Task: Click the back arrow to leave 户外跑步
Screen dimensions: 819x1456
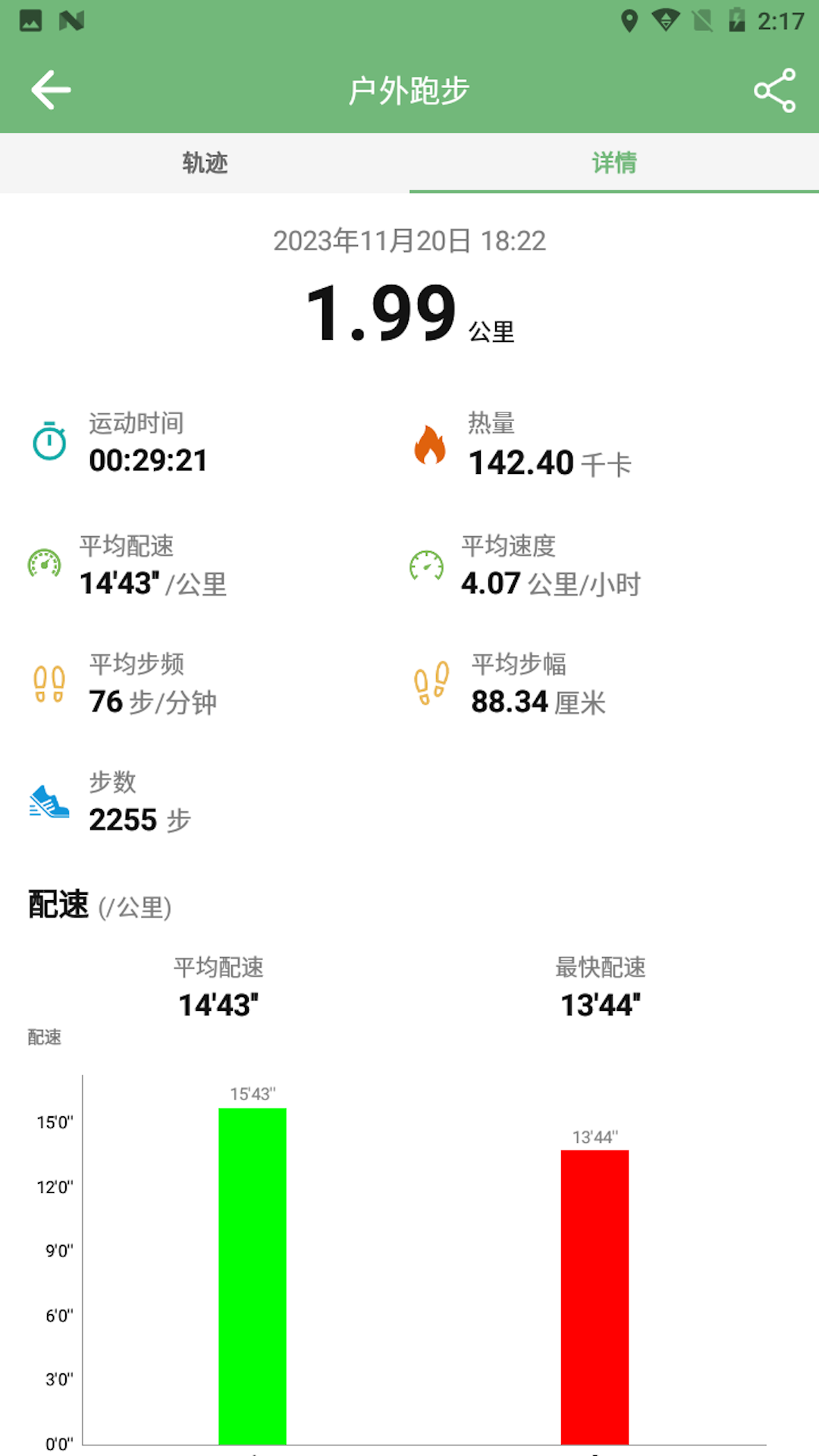Action: (x=49, y=89)
